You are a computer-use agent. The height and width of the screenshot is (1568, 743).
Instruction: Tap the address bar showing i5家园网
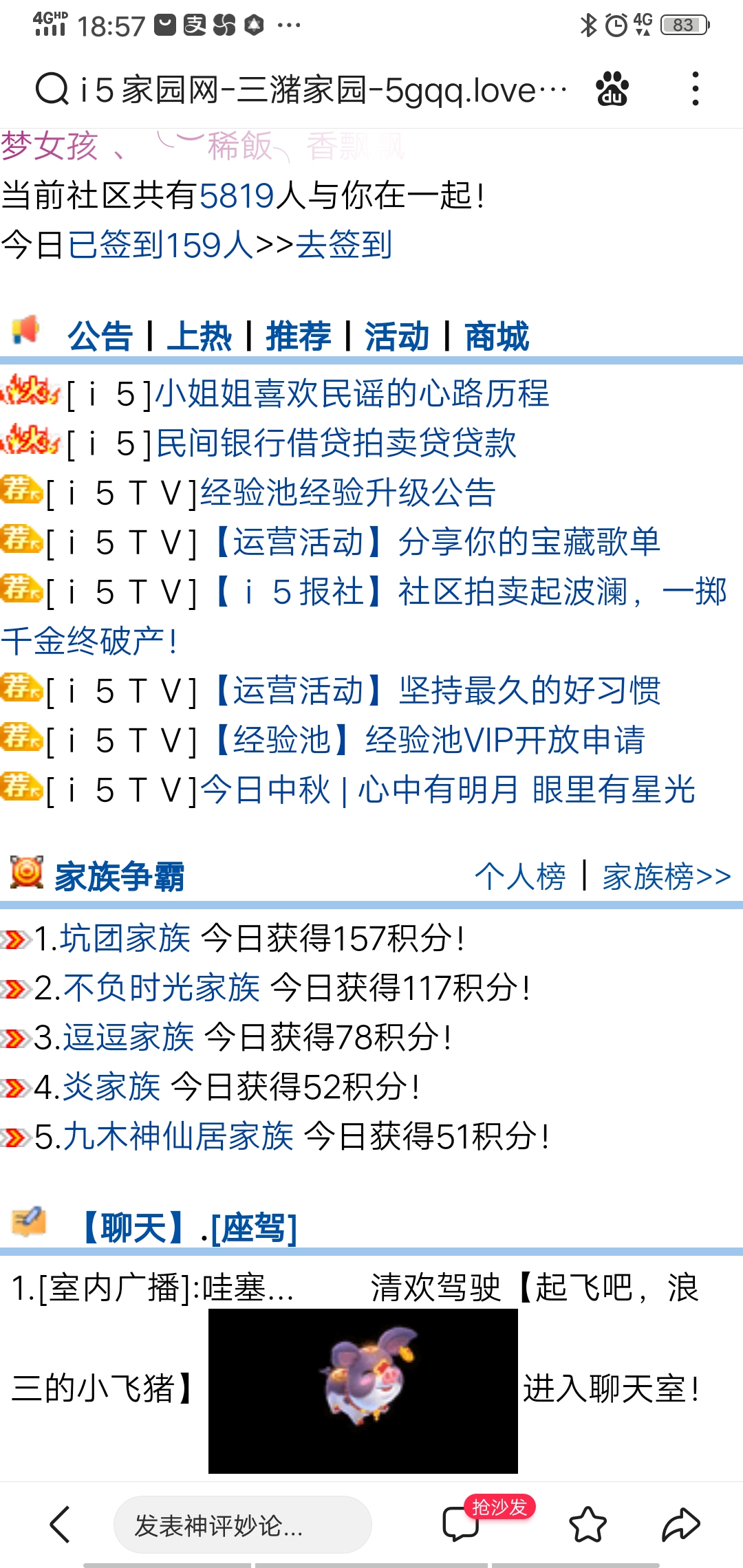303,90
